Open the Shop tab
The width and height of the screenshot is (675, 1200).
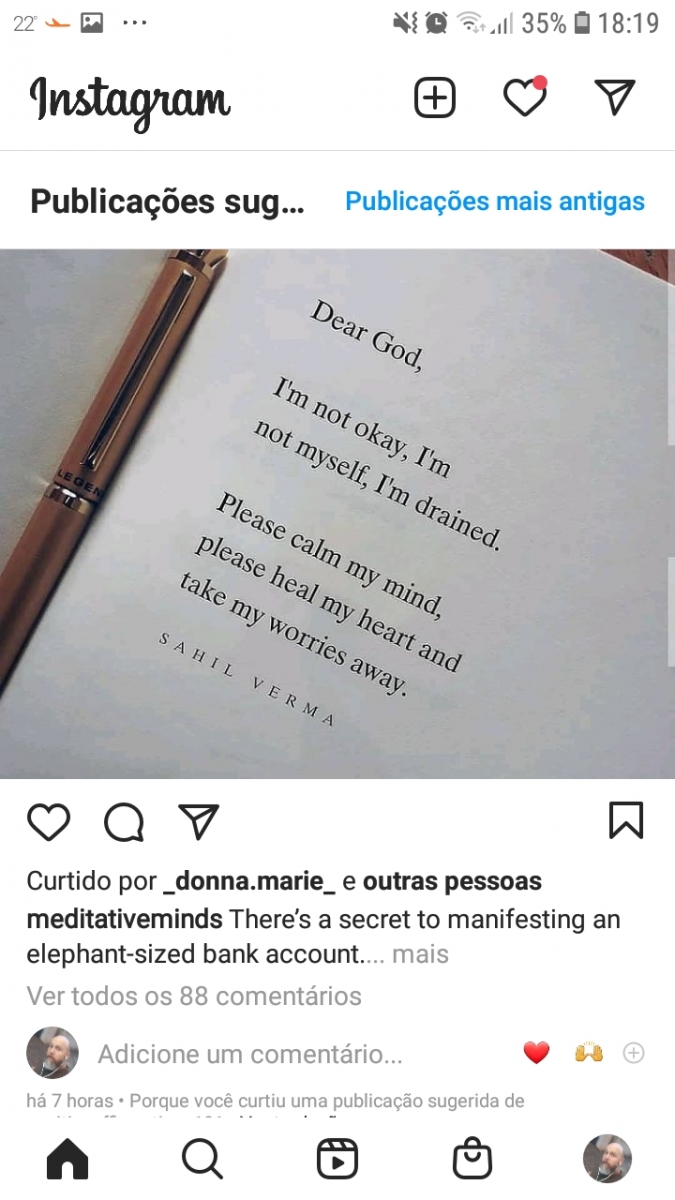[472, 1160]
